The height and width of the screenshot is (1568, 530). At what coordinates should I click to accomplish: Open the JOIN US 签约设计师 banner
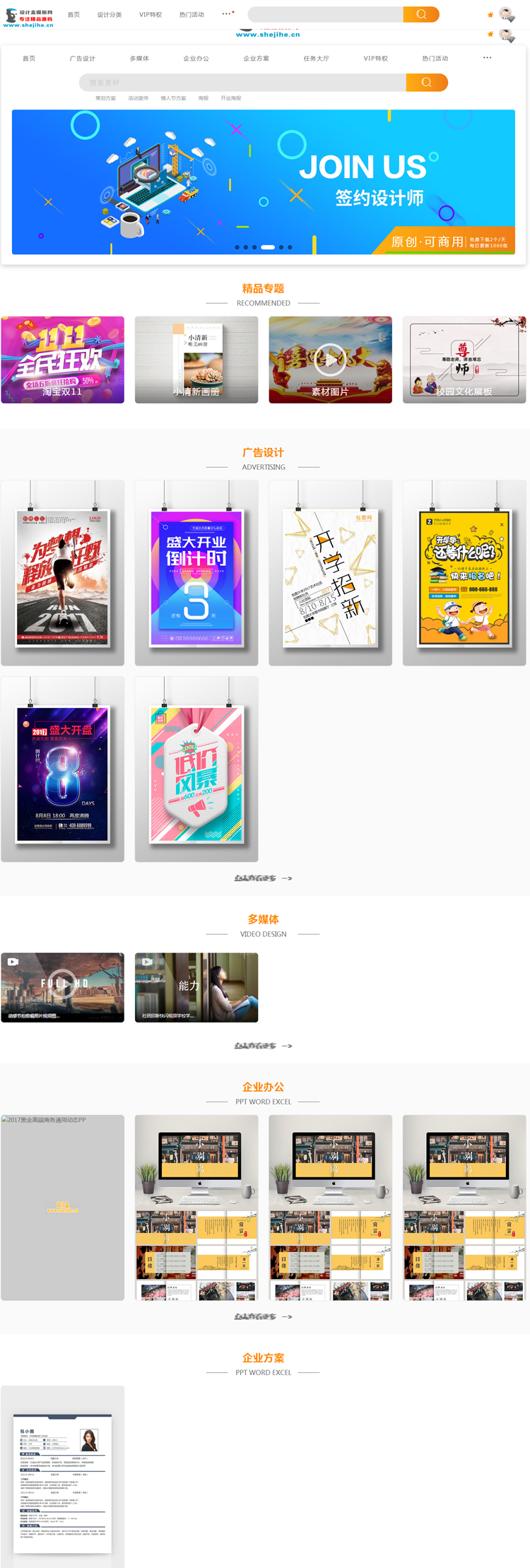pos(263,182)
